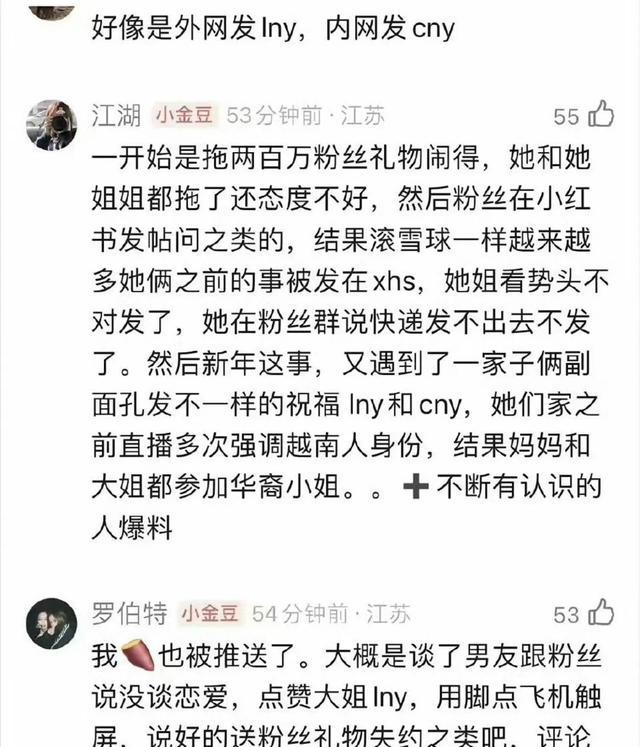640x747 pixels.
Task: Open 江湖's profile avatar
Action: tap(51, 124)
